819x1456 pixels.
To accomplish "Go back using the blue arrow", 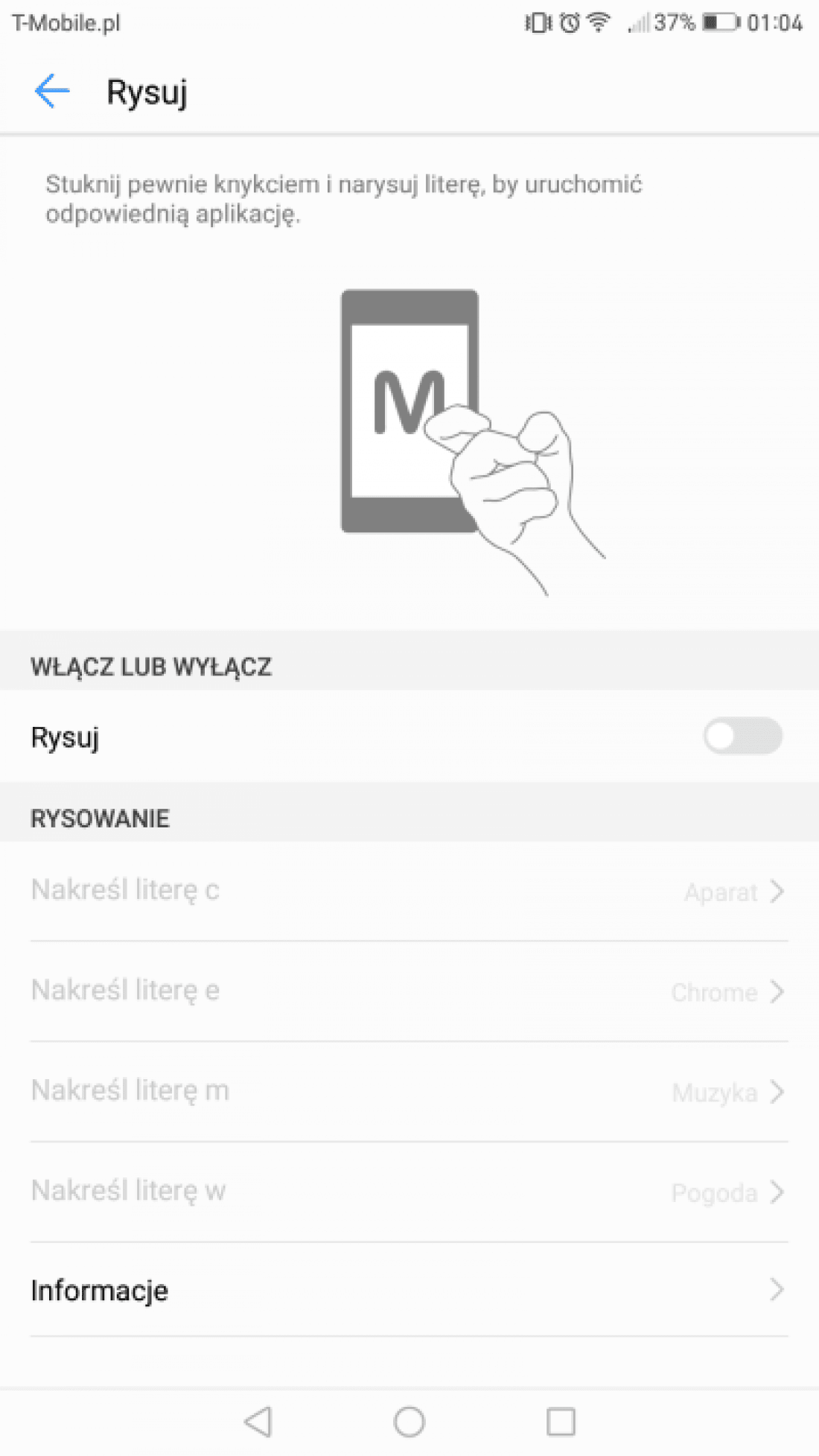I will tap(52, 92).
